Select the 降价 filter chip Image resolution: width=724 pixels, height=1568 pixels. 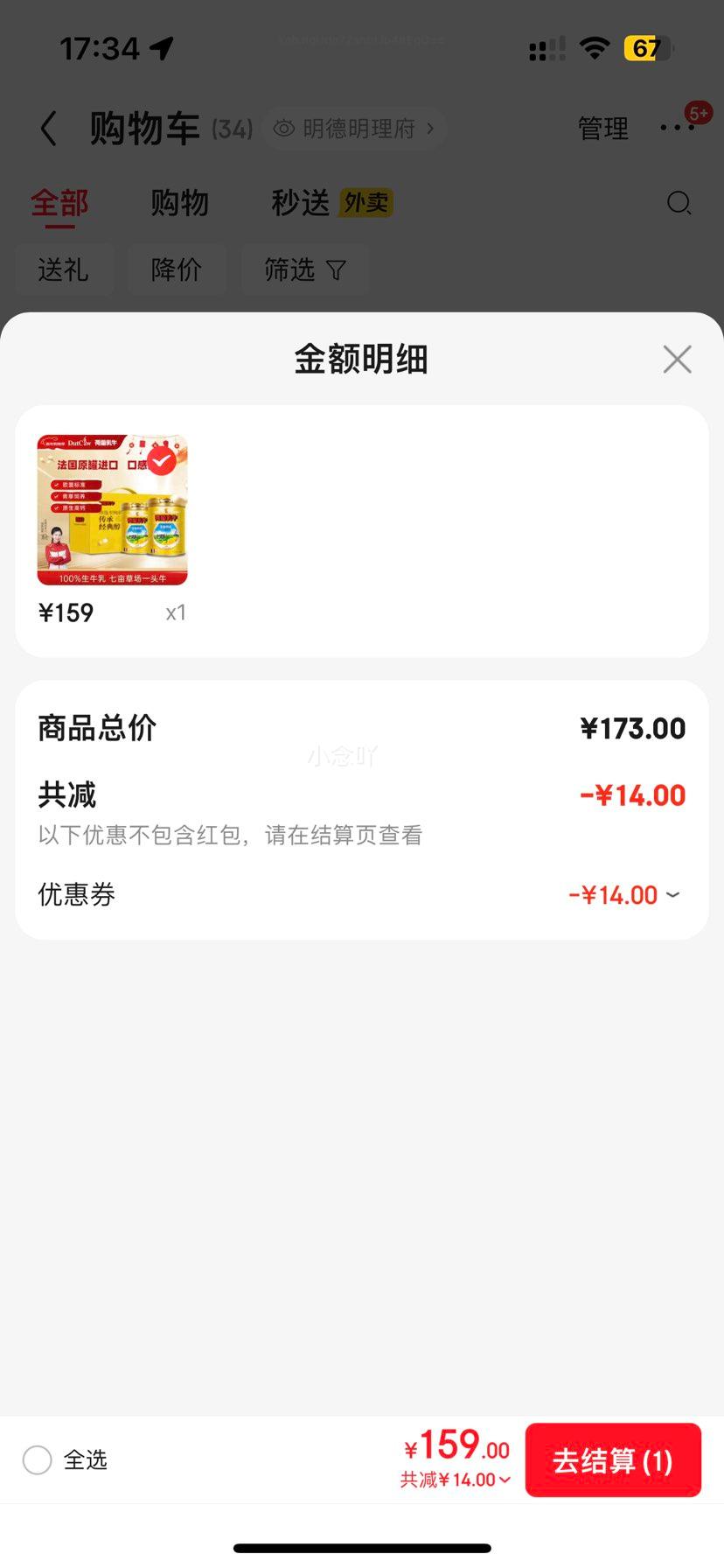tap(176, 269)
